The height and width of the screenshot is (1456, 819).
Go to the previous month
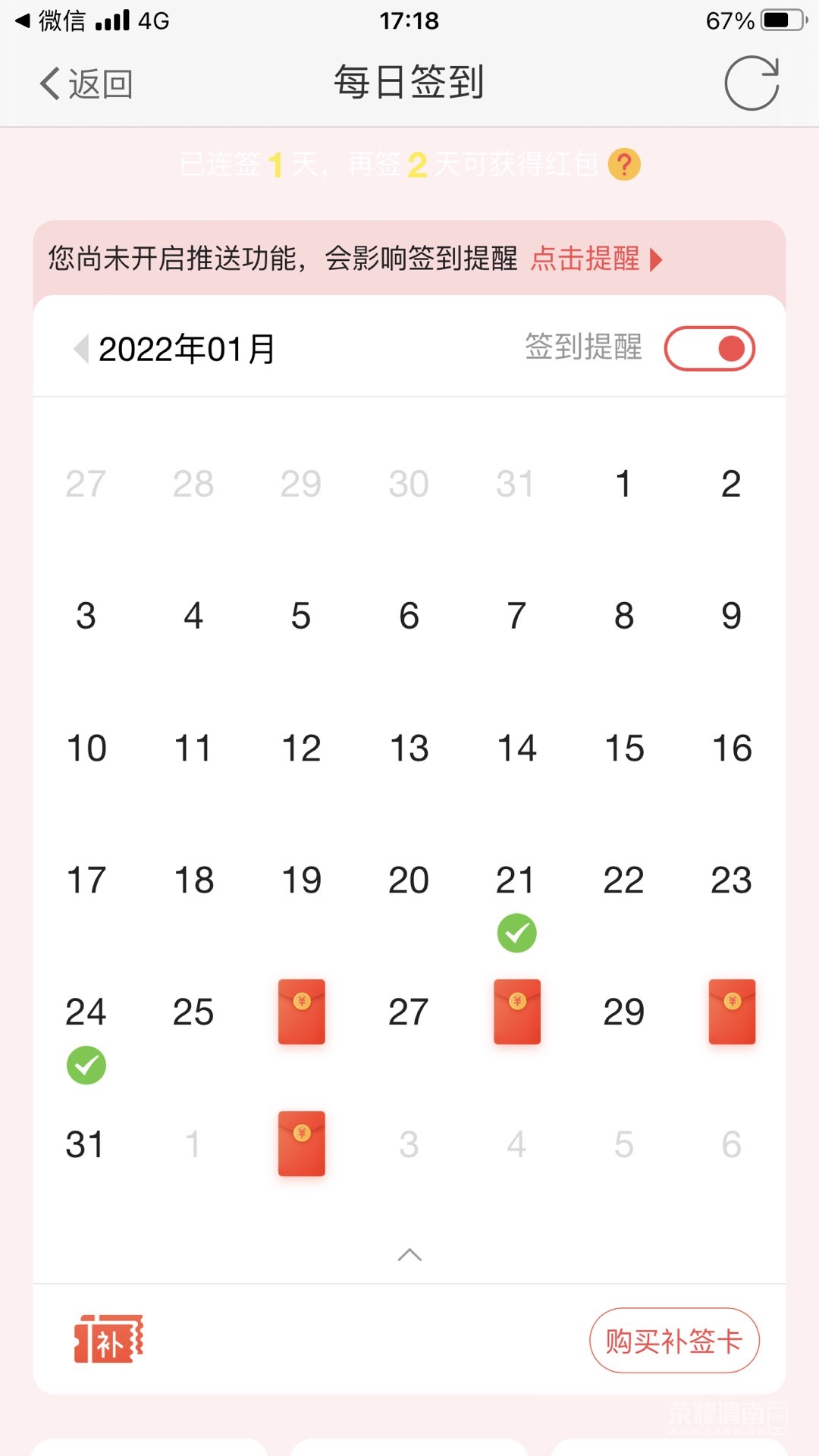pos(81,350)
